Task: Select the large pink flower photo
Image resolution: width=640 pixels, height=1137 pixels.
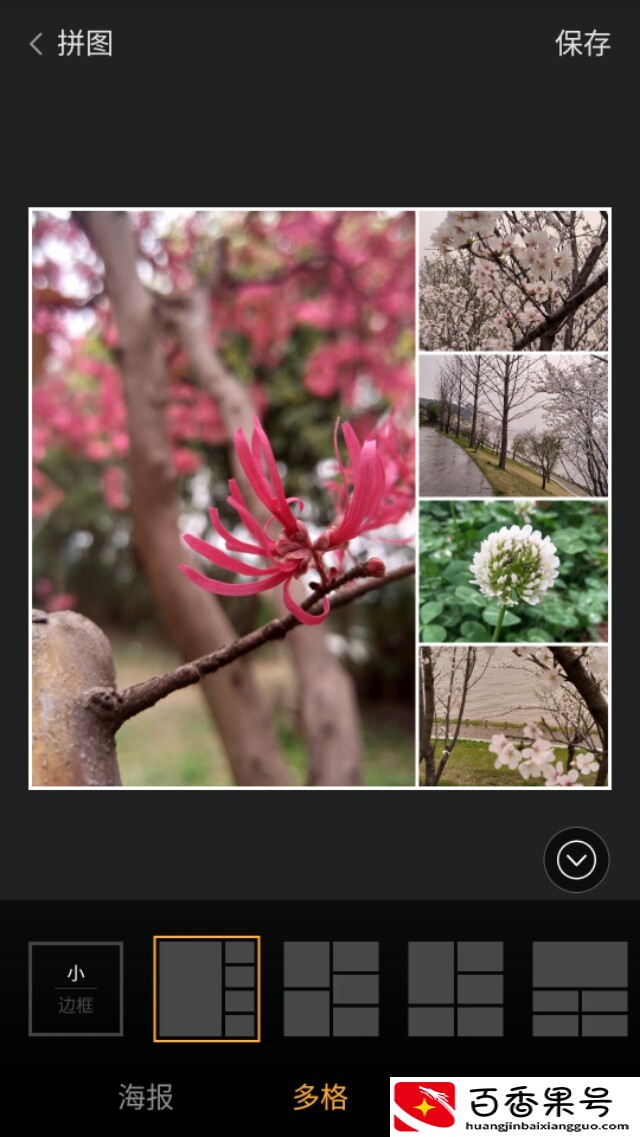Action: tap(223, 498)
